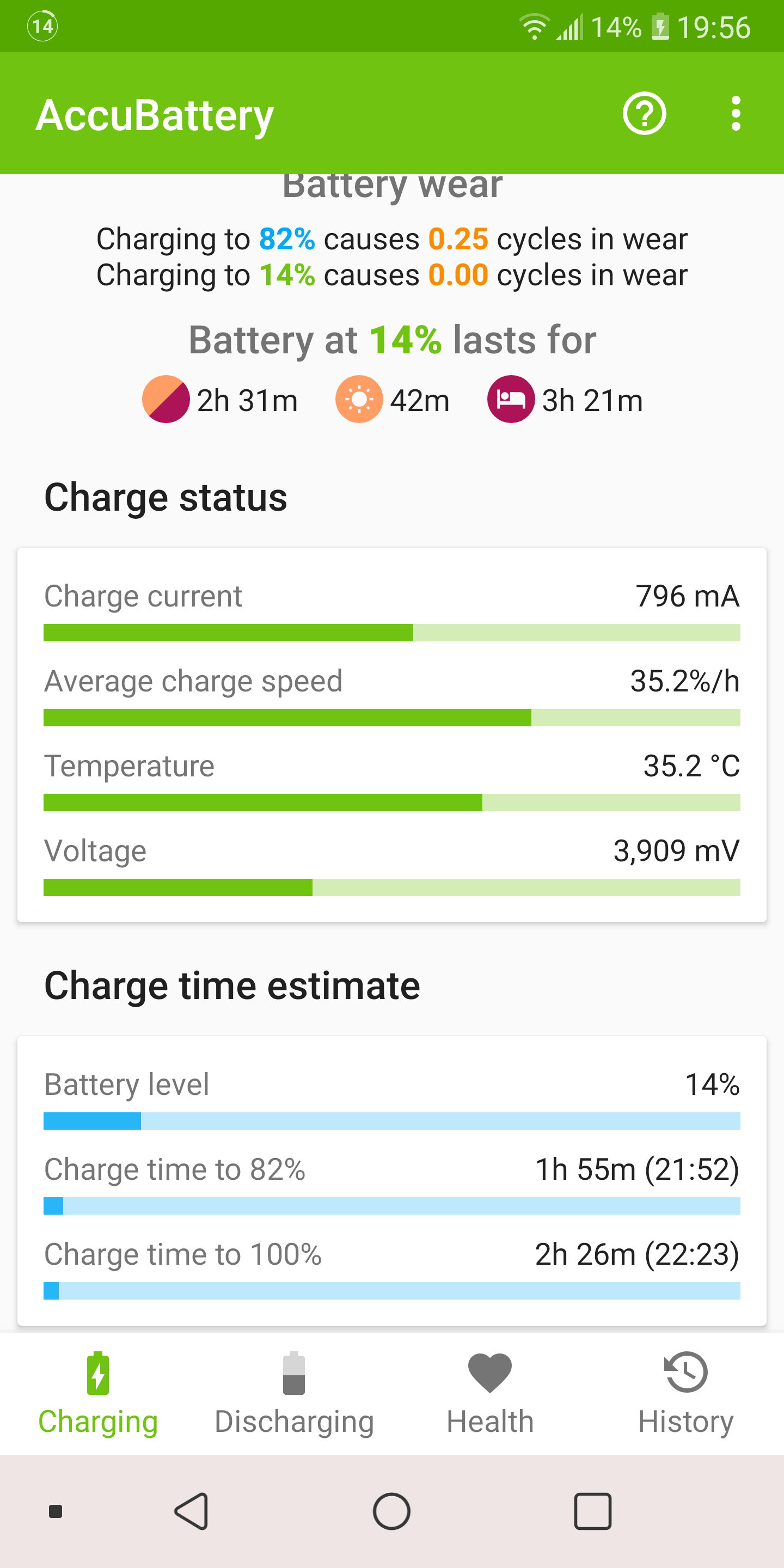Switch to the Discharging tab
The height and width of the screenshot is (1568, 784).
click(x=294, y=1394)
